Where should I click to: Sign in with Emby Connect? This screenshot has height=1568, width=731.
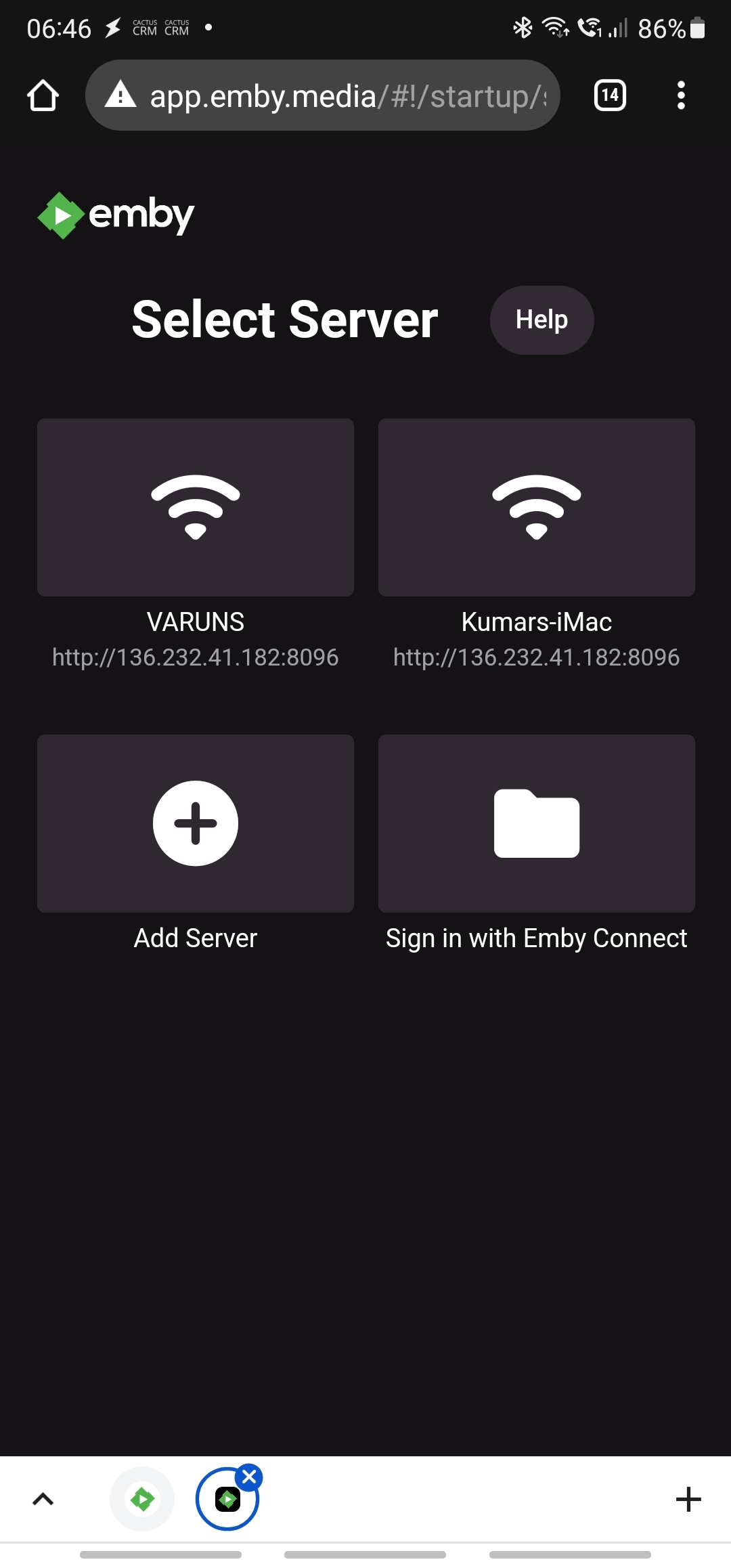(x=536, y=824)
